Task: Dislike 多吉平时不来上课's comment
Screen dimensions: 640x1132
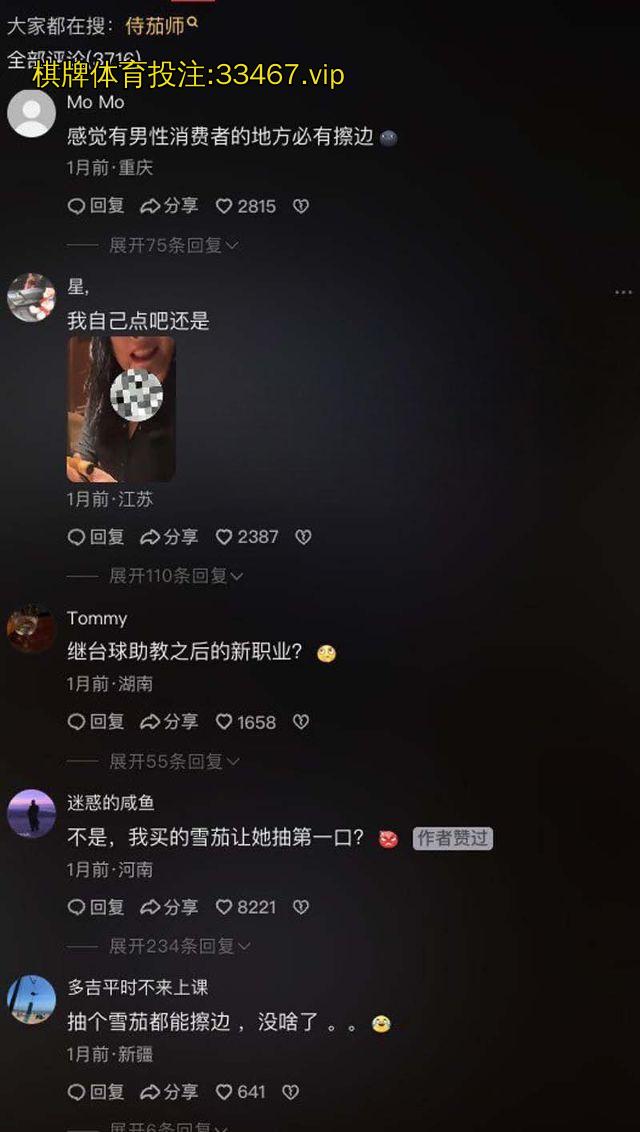Action: (290, 1092)
